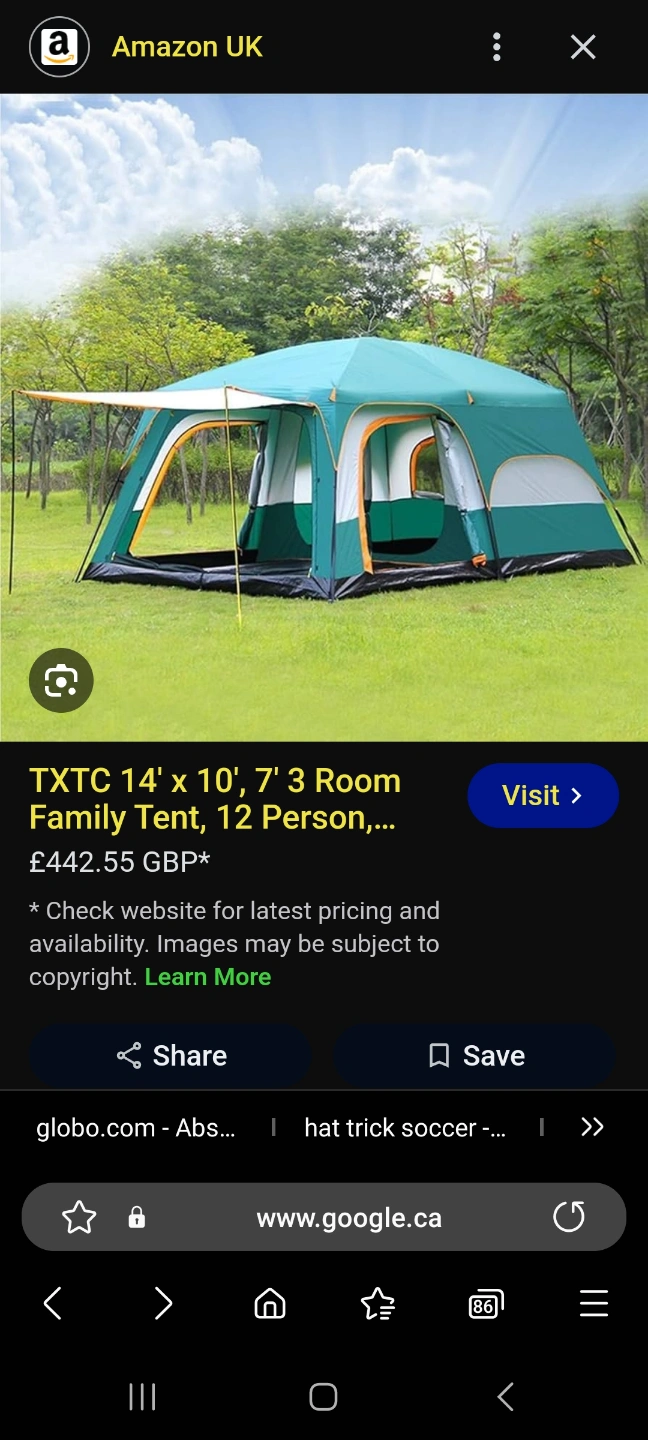Open the TXTC tent product image
The width and height of the screenshot is (648, 1440).
click(x=324, y=418)
